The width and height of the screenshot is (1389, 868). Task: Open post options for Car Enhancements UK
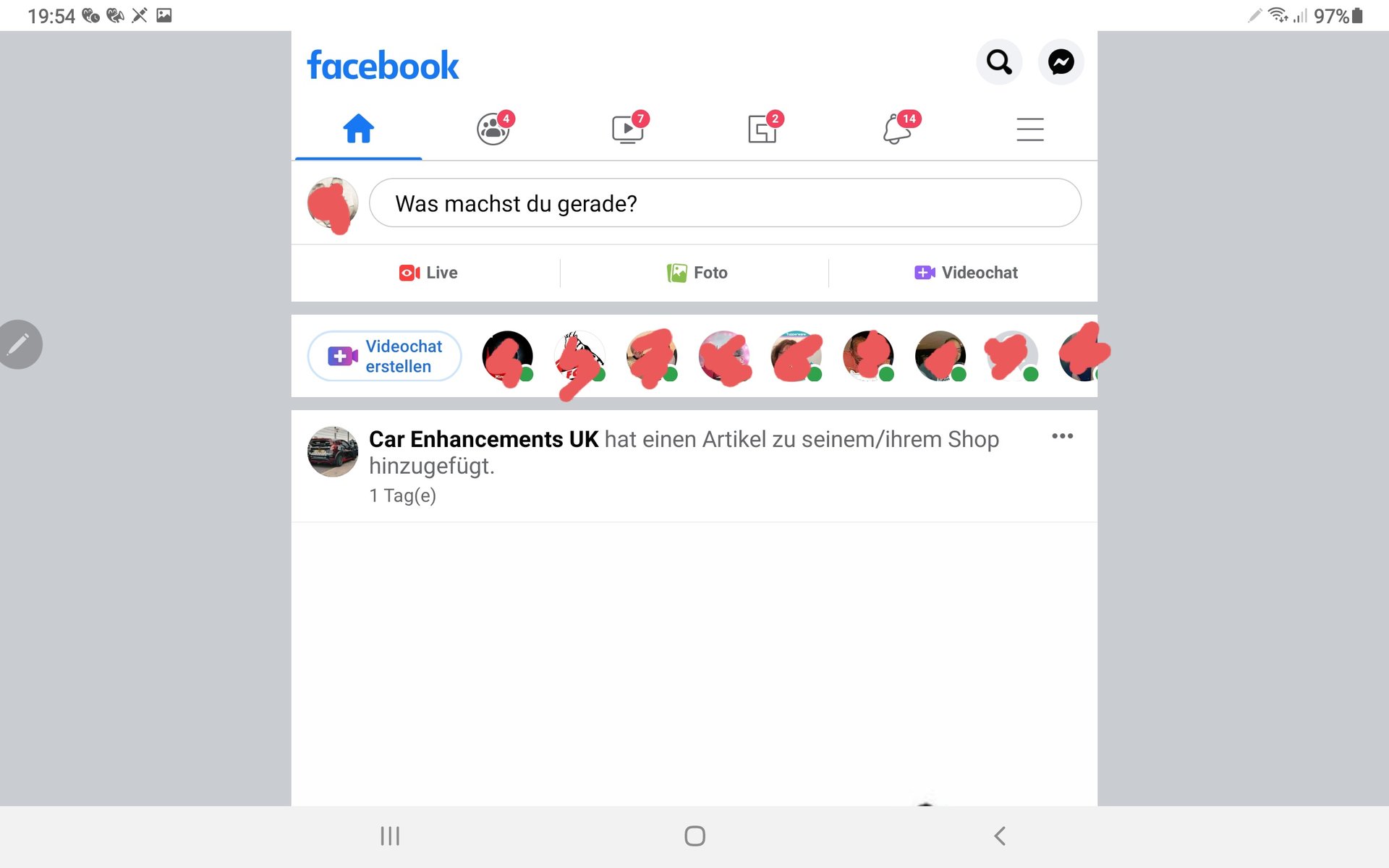click(1062, 436)
